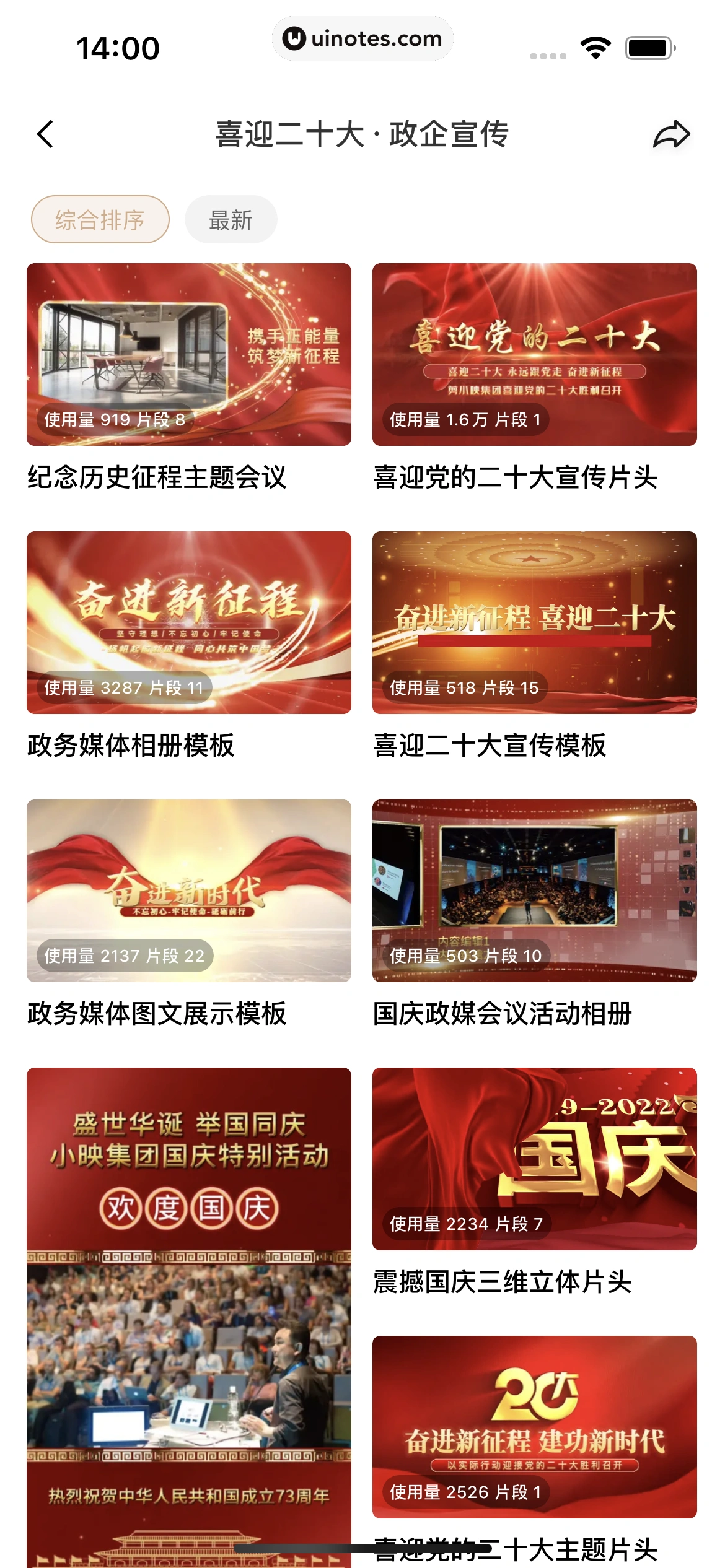Image resolution: width=725 pixels, height=1568 pixels.
Task: Select the 综合排序 sorting chip
Action: click(x=99, y=219)
